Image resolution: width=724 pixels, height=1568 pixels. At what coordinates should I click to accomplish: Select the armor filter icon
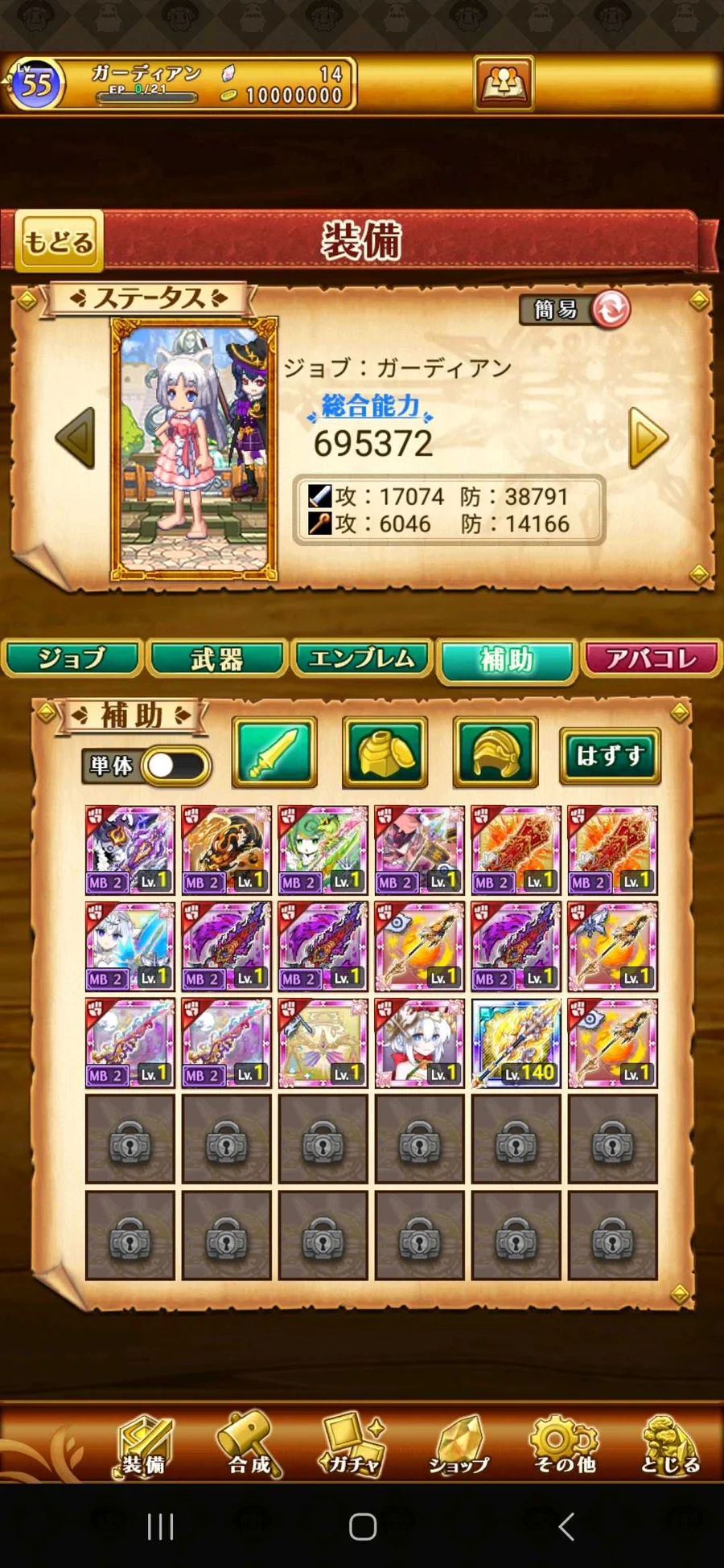pyautogui.click(x=385, y=753)
